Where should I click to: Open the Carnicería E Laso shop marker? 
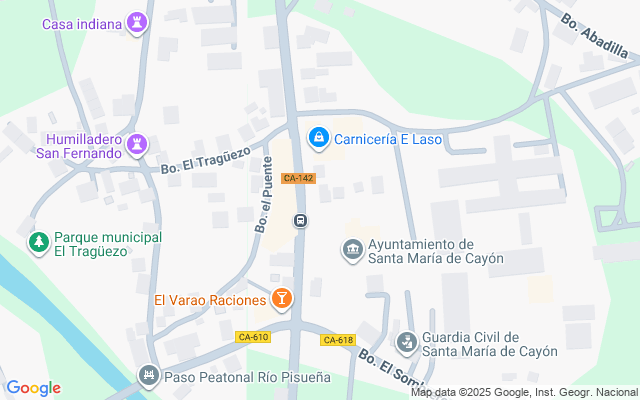point(318,136)
